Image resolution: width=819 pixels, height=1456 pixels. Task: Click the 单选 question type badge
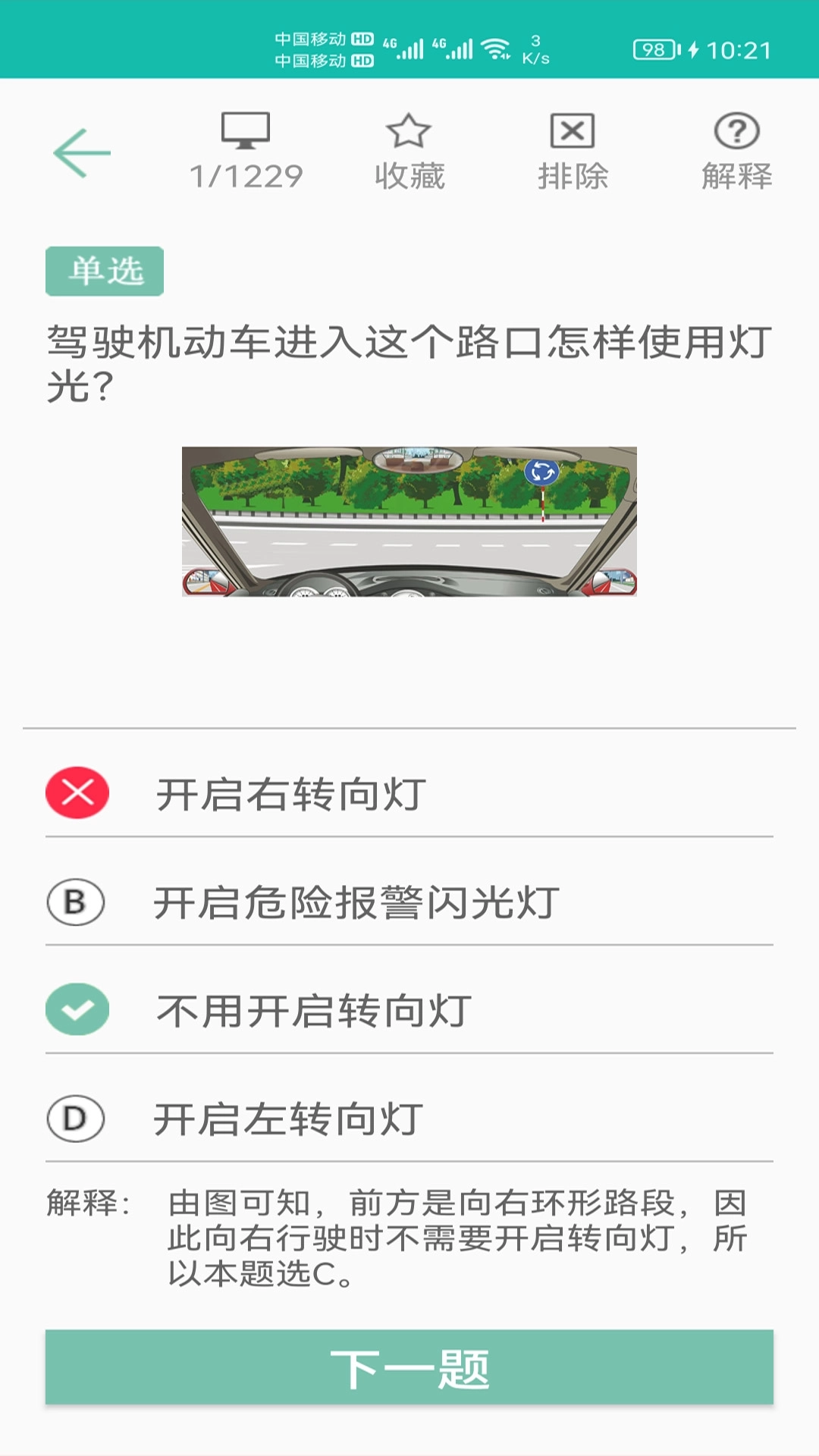coord(105,271)
